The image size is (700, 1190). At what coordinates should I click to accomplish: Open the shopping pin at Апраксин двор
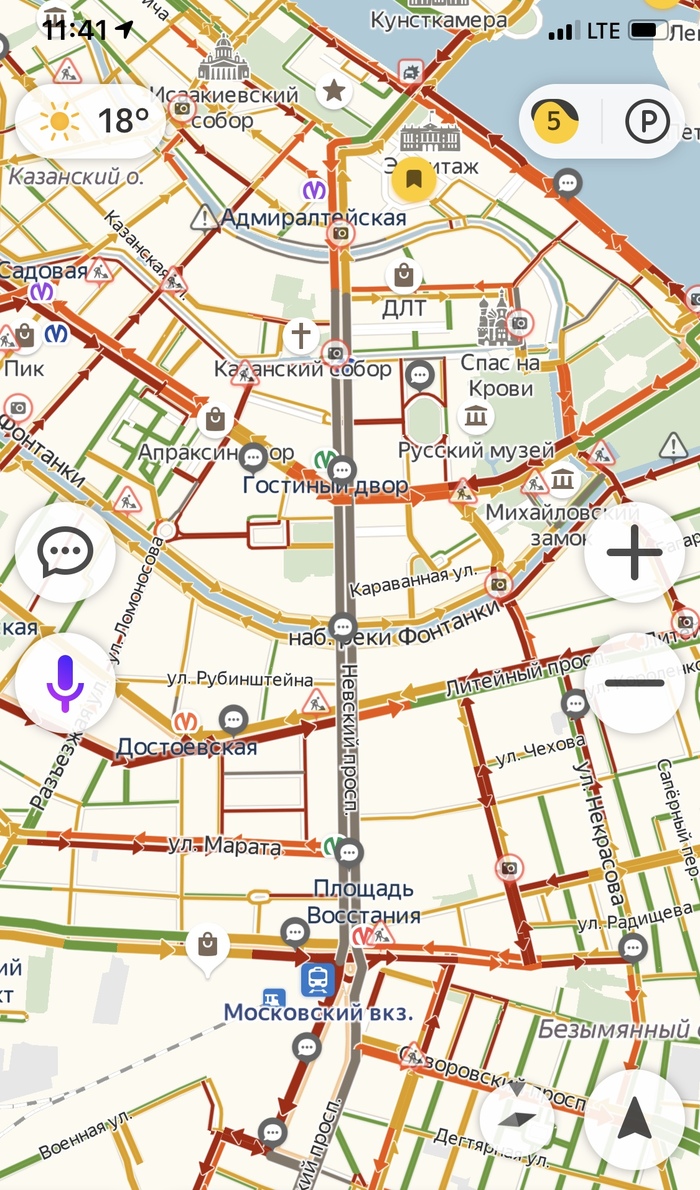(x=214, y=420)
